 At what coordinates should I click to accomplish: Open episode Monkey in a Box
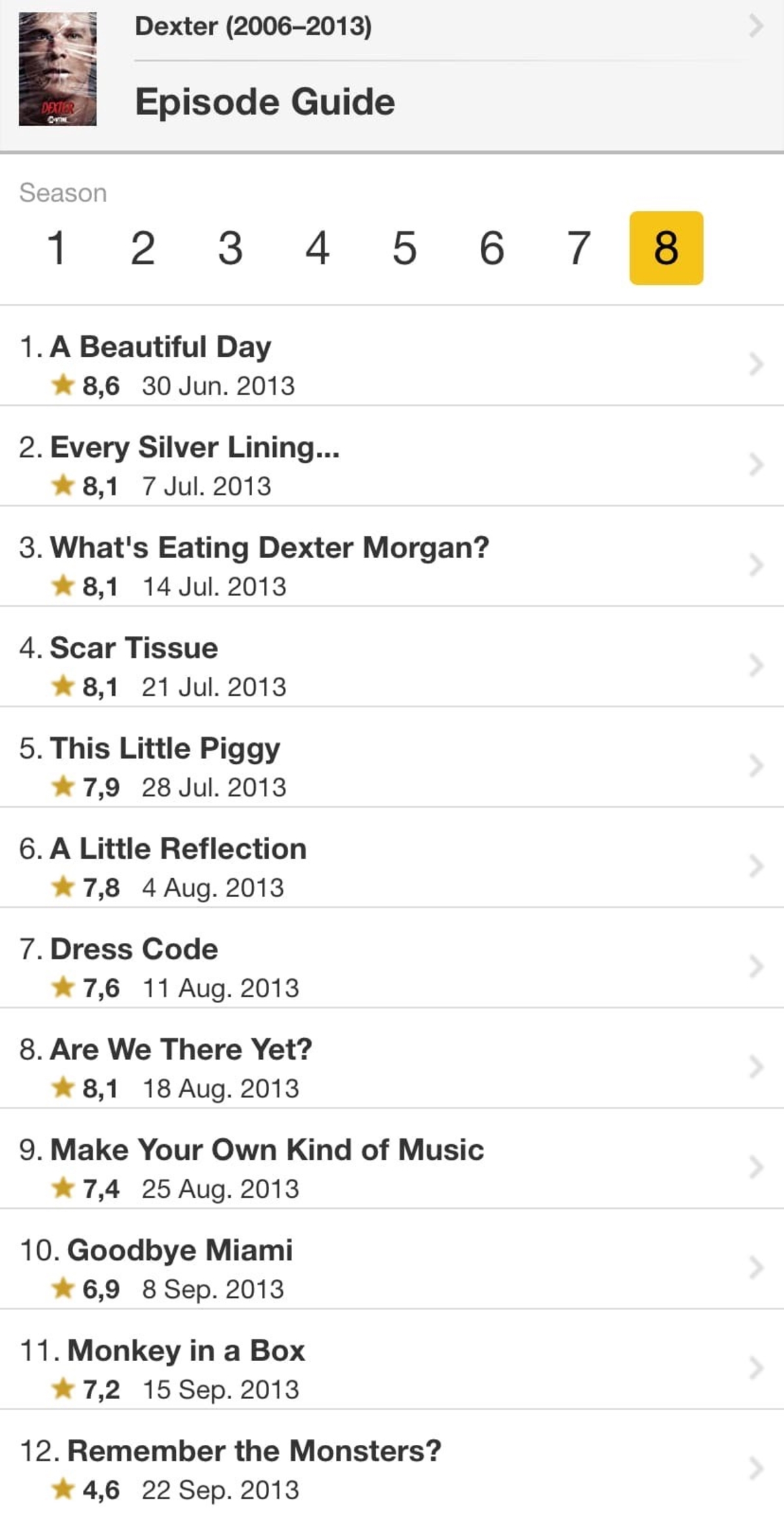pos(392,1368)
